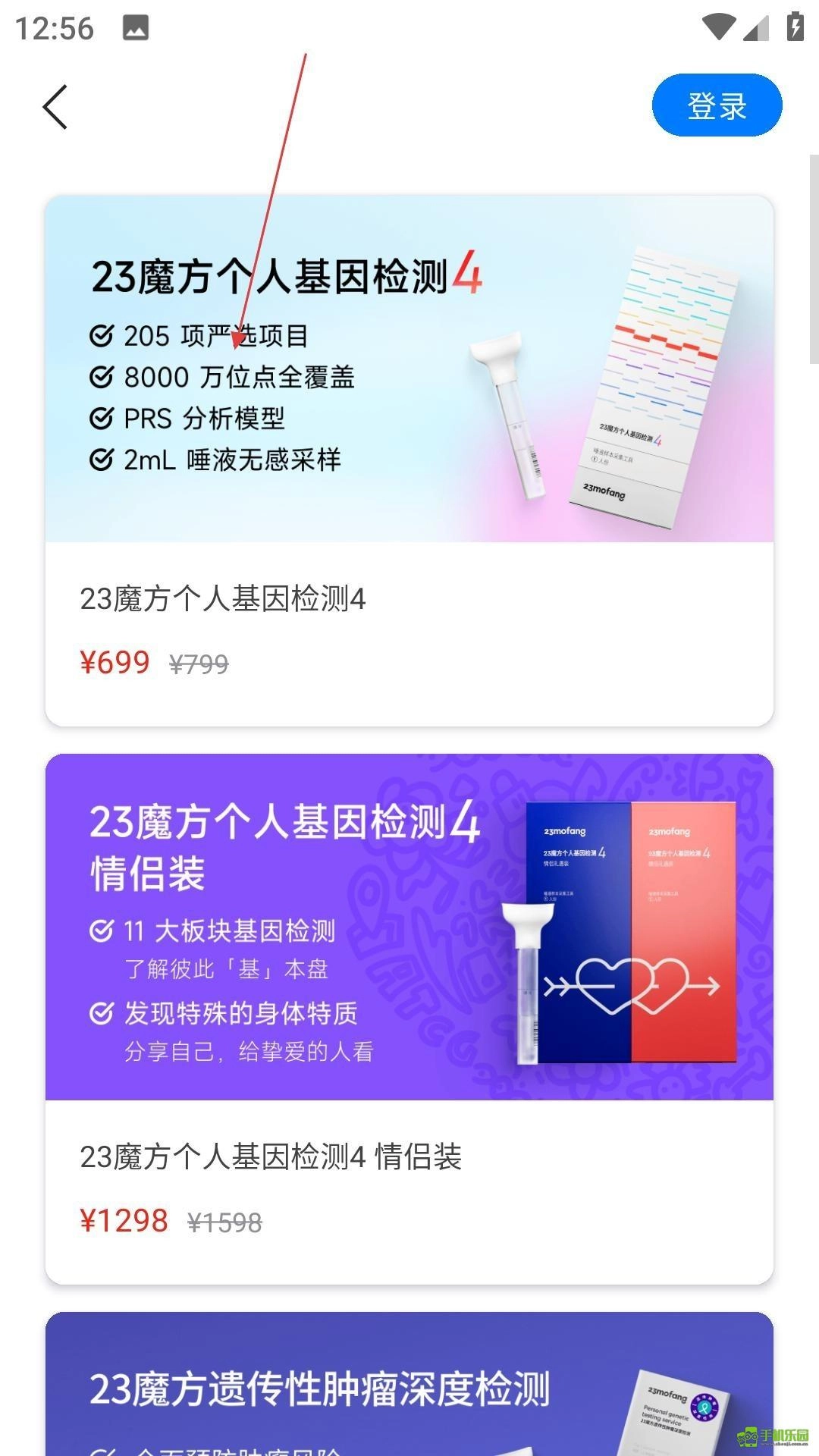Open the 23魔方遗传性肿瘤深度检测 product card
The image size is (819, 1456).
click(x=409, y=1388)
